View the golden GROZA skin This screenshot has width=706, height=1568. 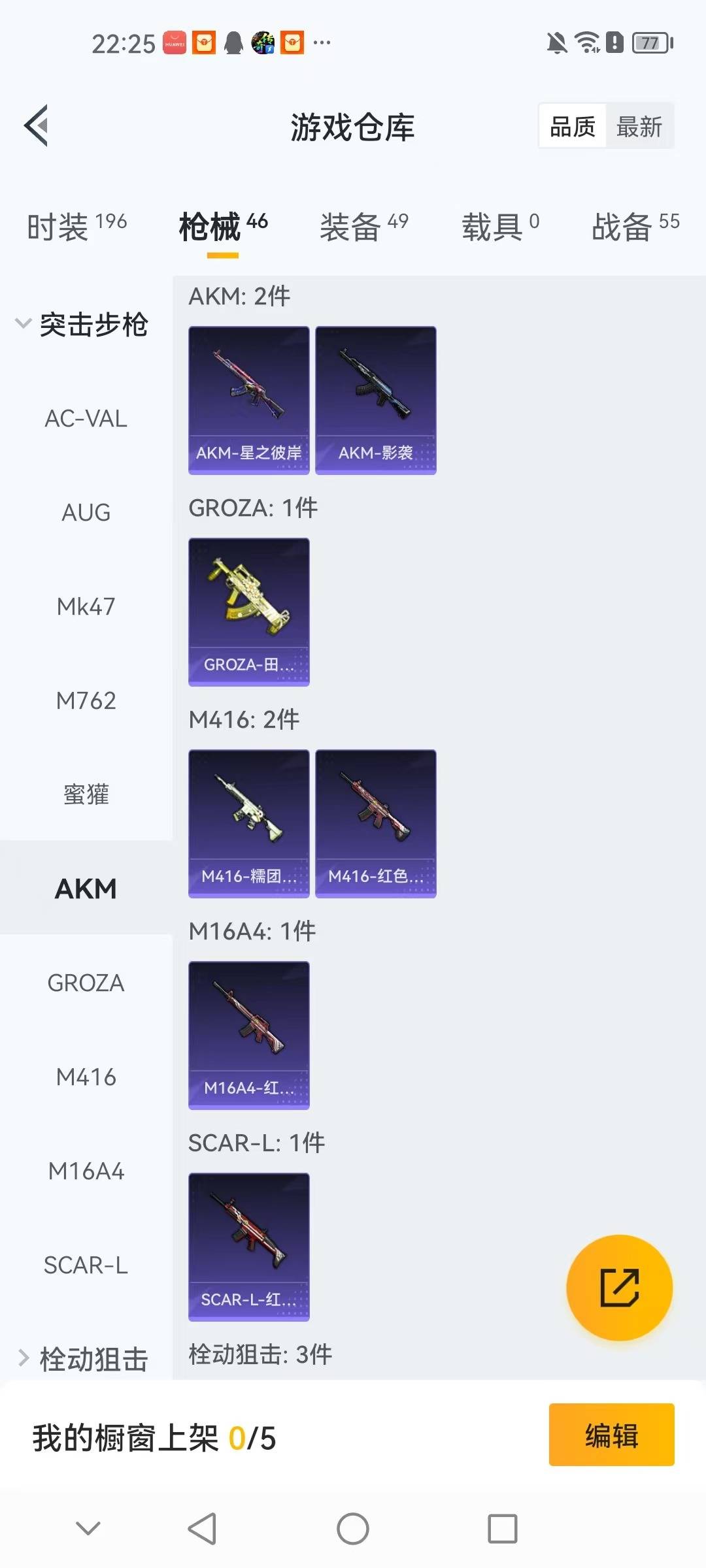[x=248, y=612]
